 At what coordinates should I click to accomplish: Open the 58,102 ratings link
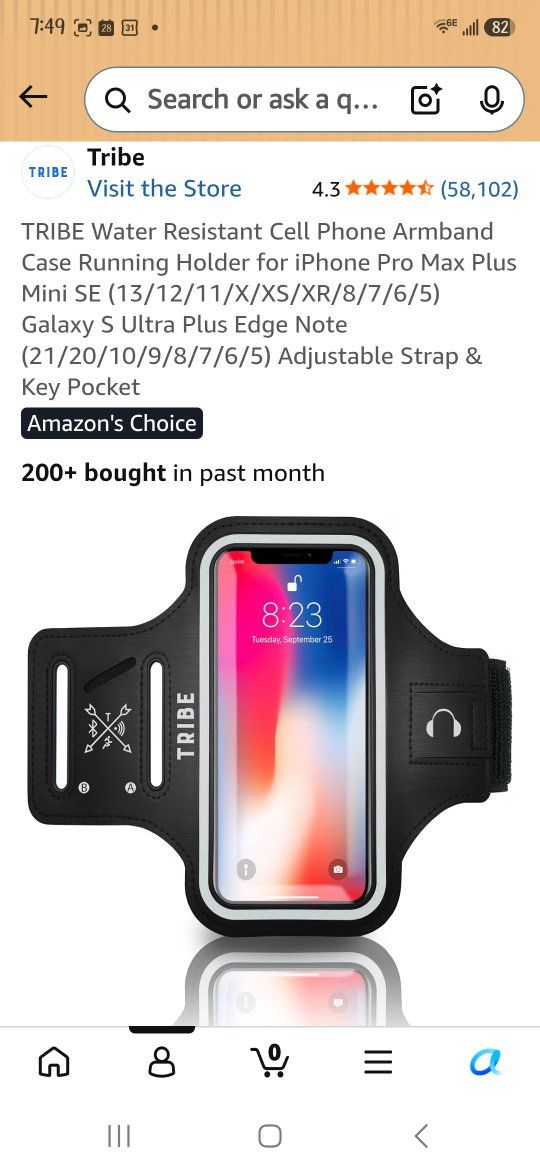(479, 190)
